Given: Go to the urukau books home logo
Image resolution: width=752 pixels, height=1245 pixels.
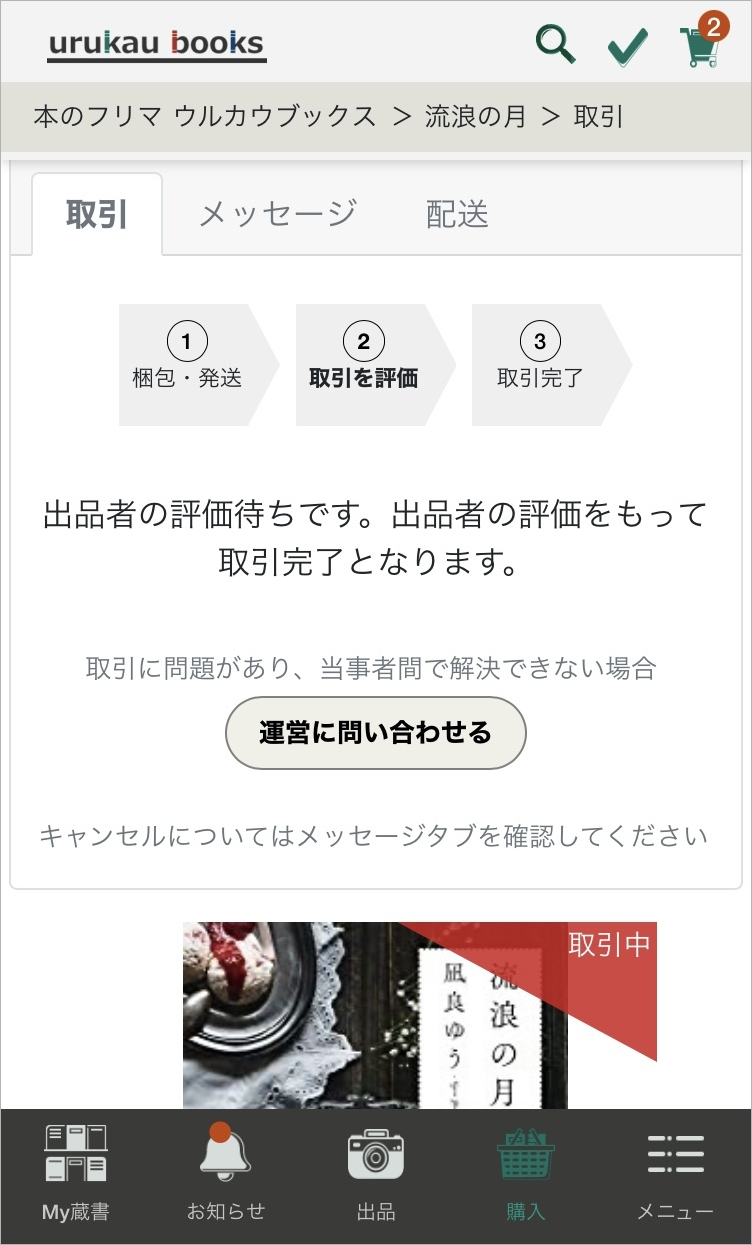Looking at the screenshot, I should [x=157, y=44].
